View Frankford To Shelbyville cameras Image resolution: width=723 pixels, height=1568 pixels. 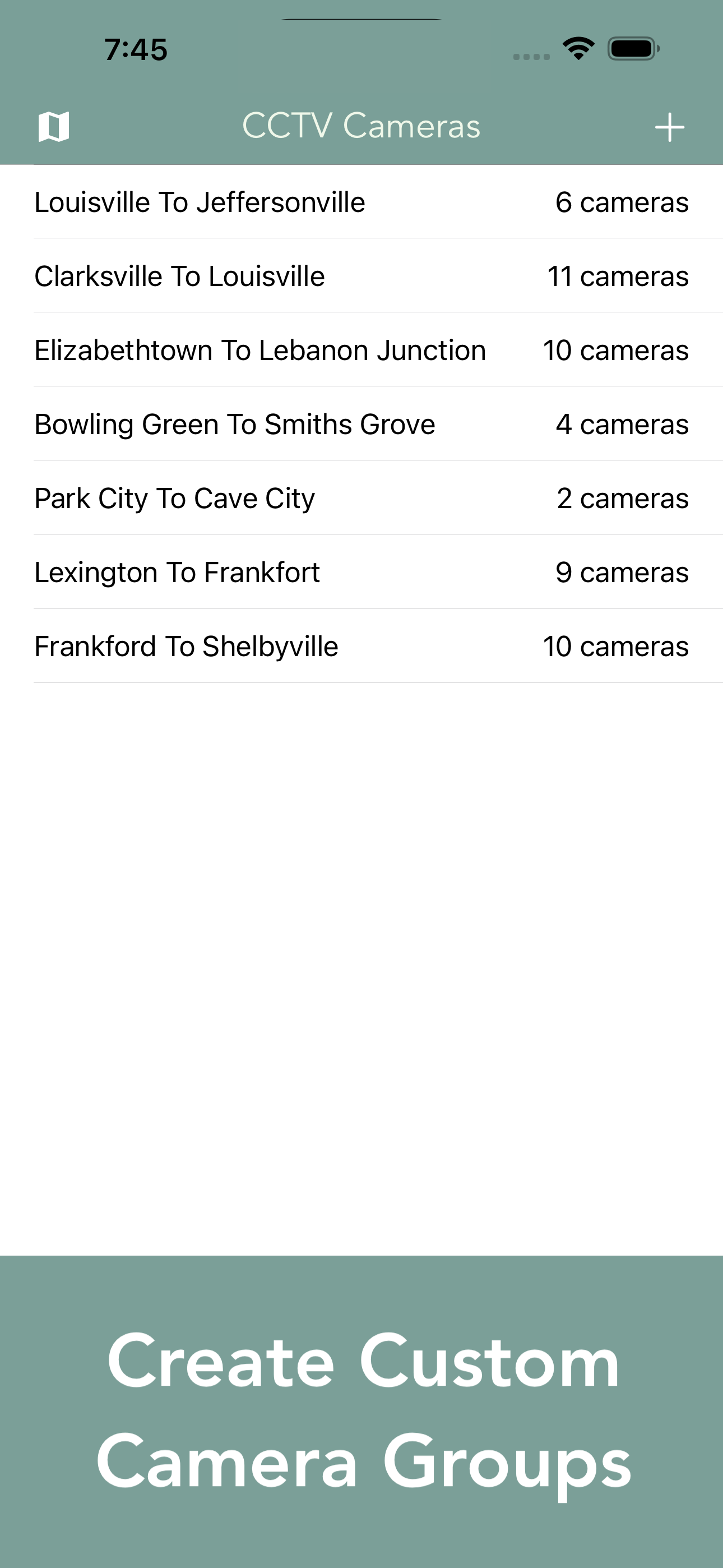[x=361, y=646]
